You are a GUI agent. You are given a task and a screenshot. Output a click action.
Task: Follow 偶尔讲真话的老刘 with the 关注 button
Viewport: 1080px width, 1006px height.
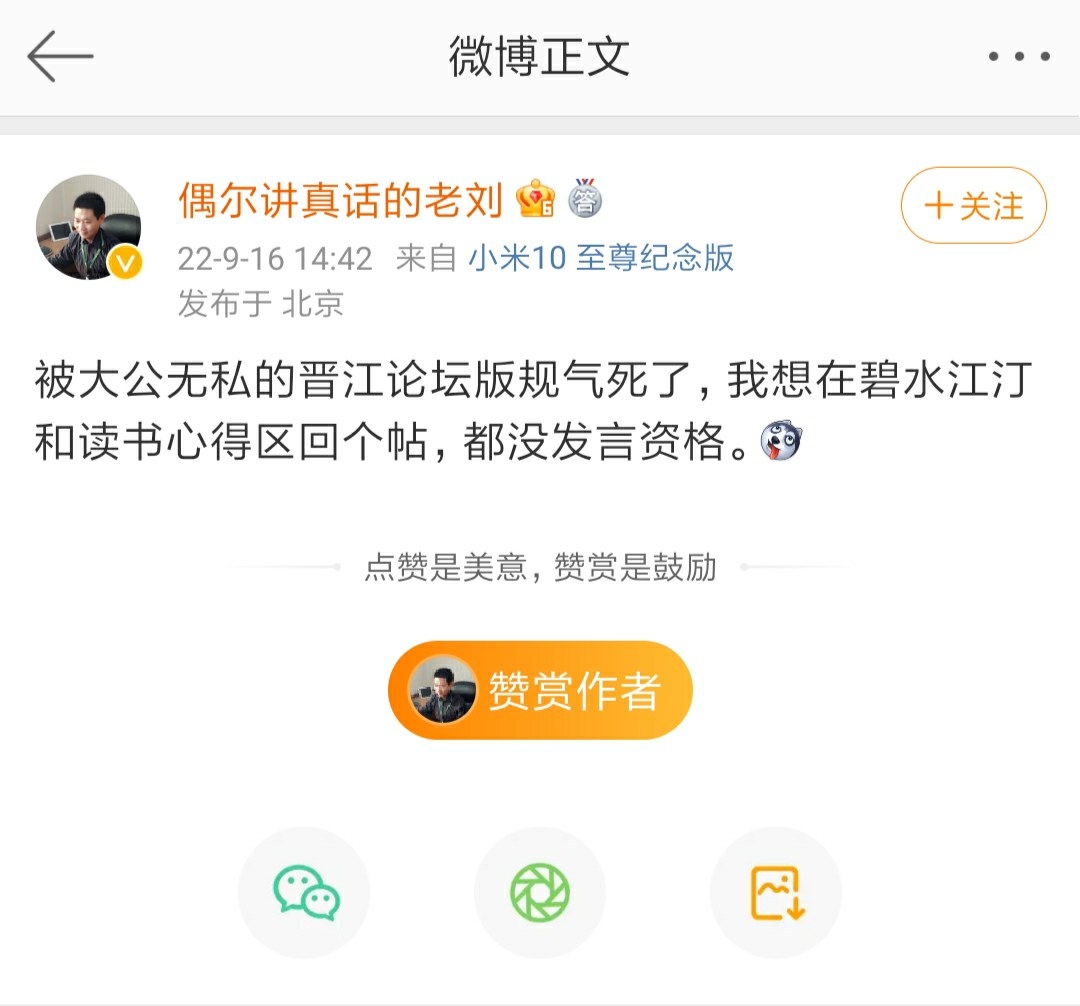click(973, 206)
